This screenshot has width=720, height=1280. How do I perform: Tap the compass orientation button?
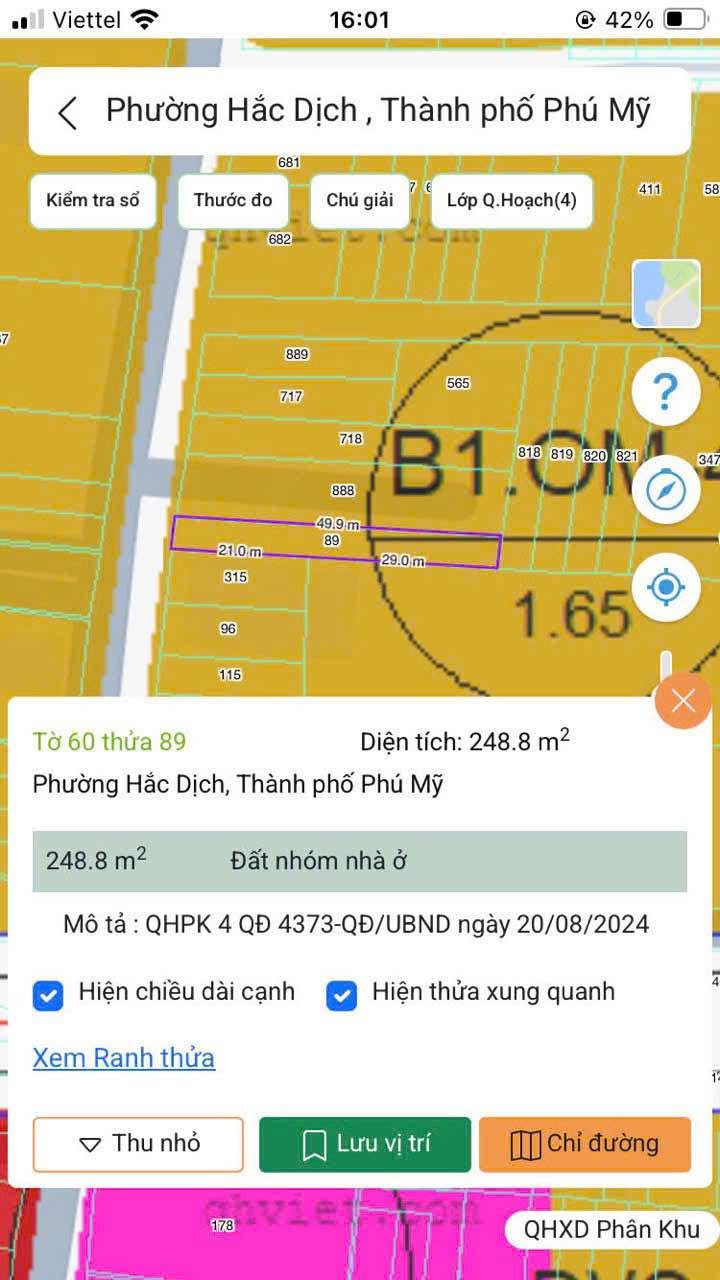pos(666,490)
